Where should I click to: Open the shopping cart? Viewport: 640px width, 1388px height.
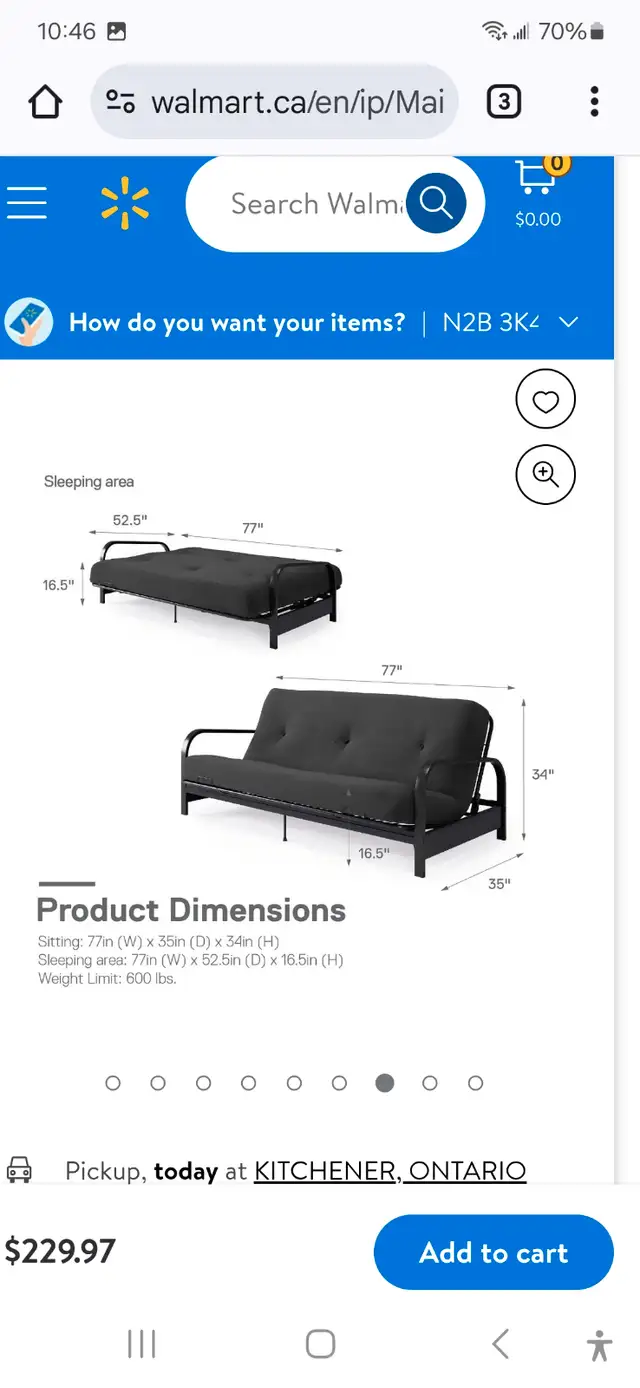(x=539, y=193)
